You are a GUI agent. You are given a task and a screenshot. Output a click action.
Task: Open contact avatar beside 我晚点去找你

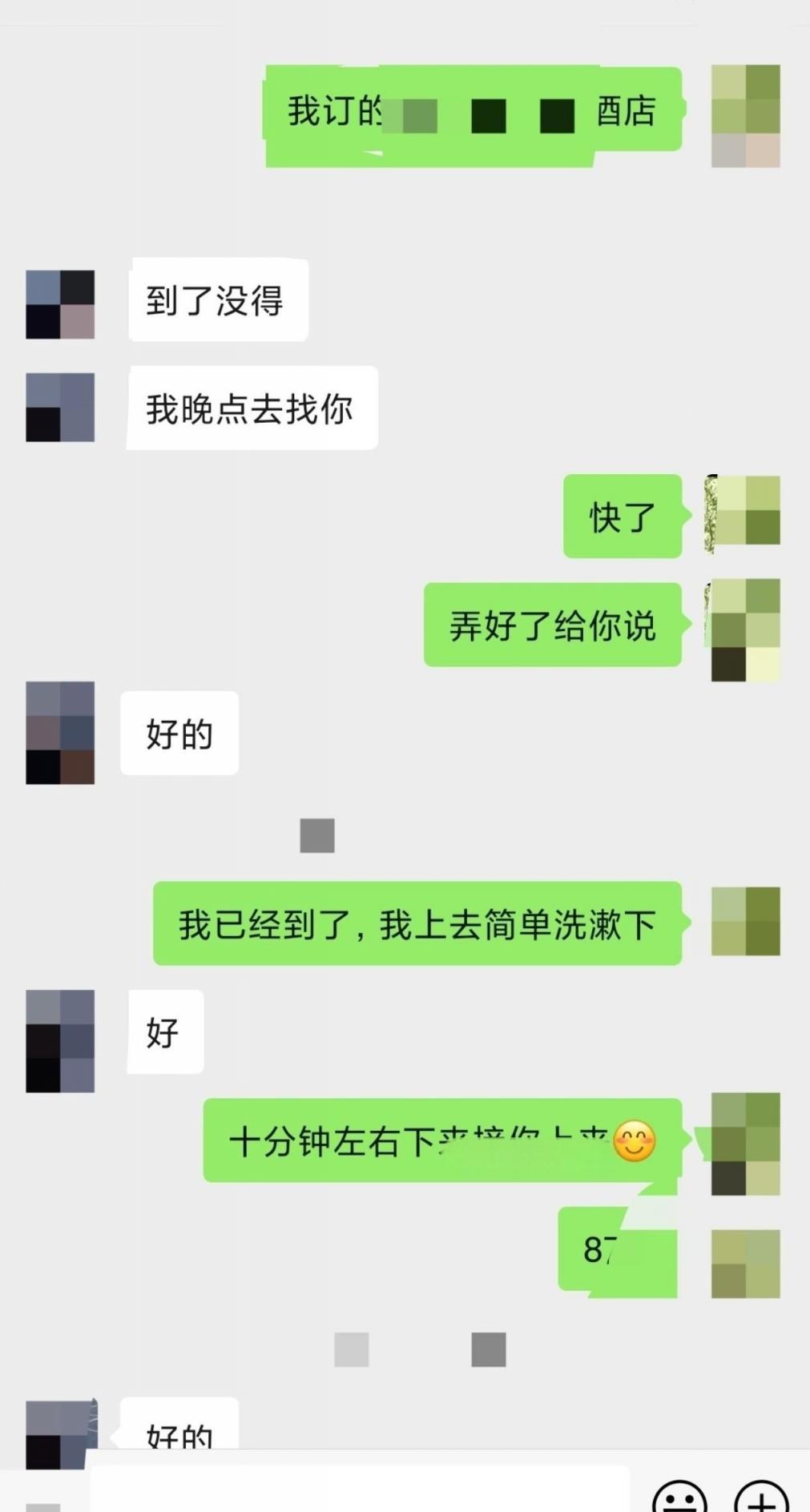60,407
